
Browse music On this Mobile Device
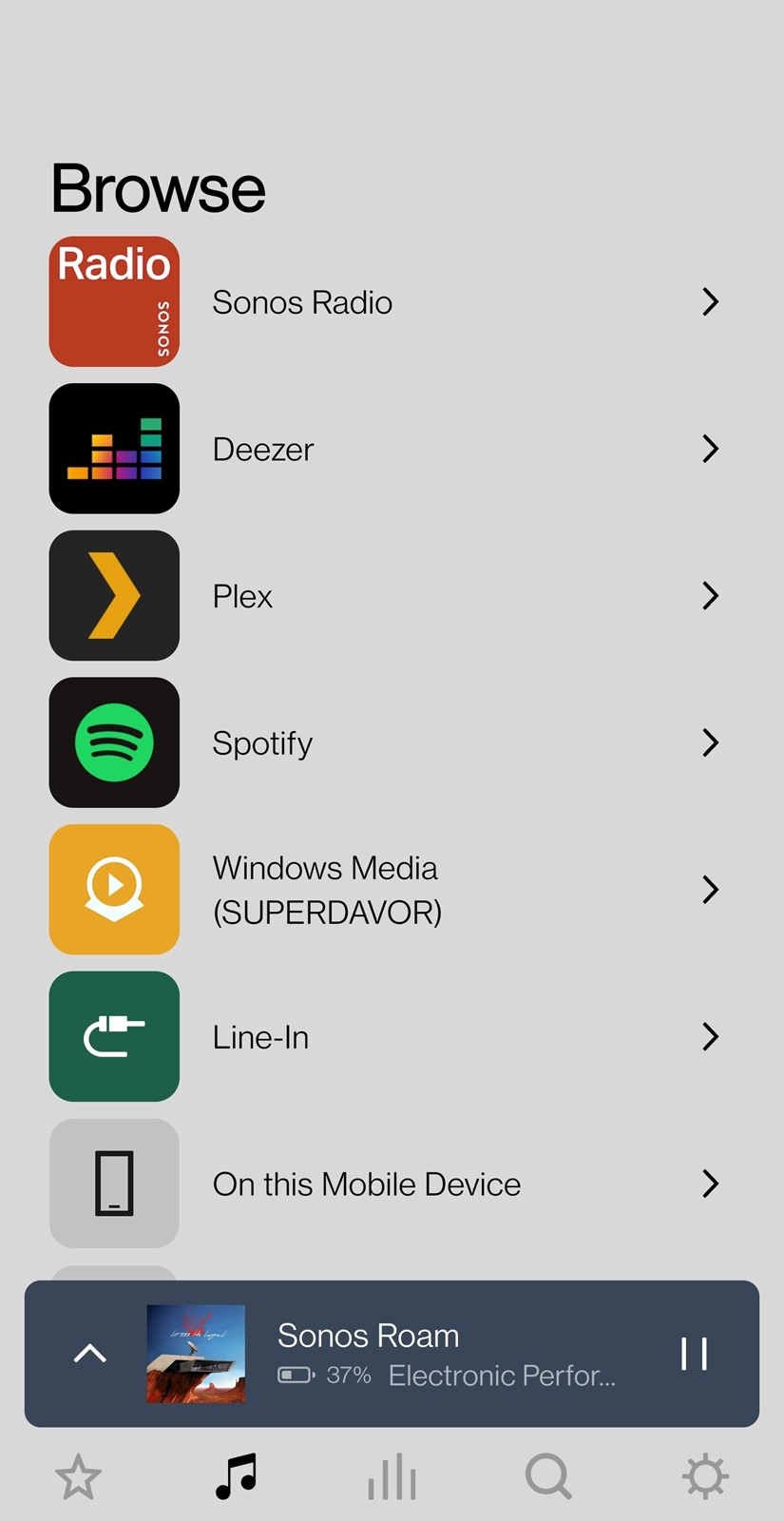[392, 1184]
